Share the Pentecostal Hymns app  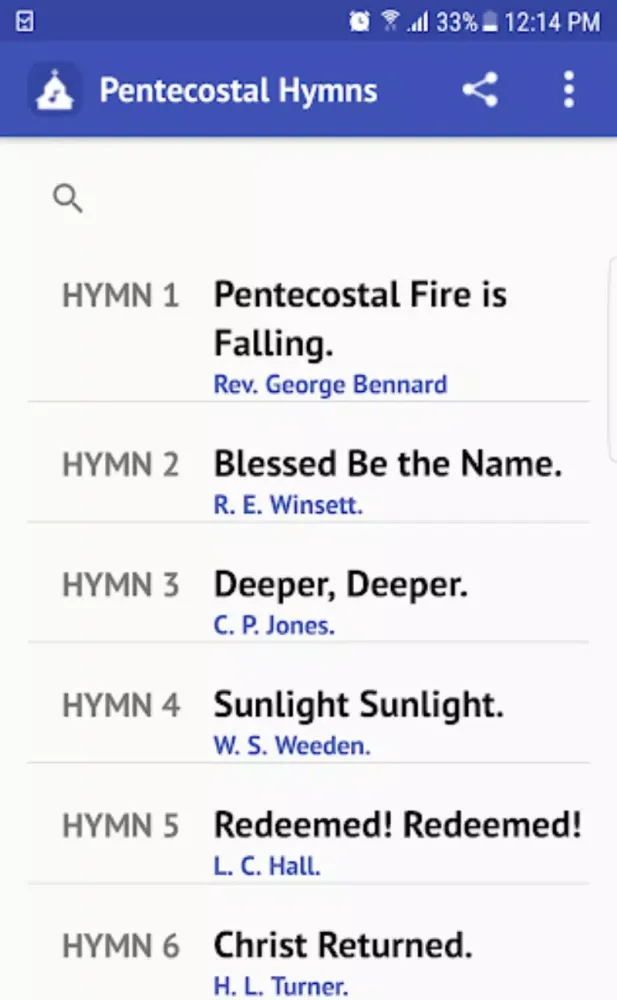(480, 91)
